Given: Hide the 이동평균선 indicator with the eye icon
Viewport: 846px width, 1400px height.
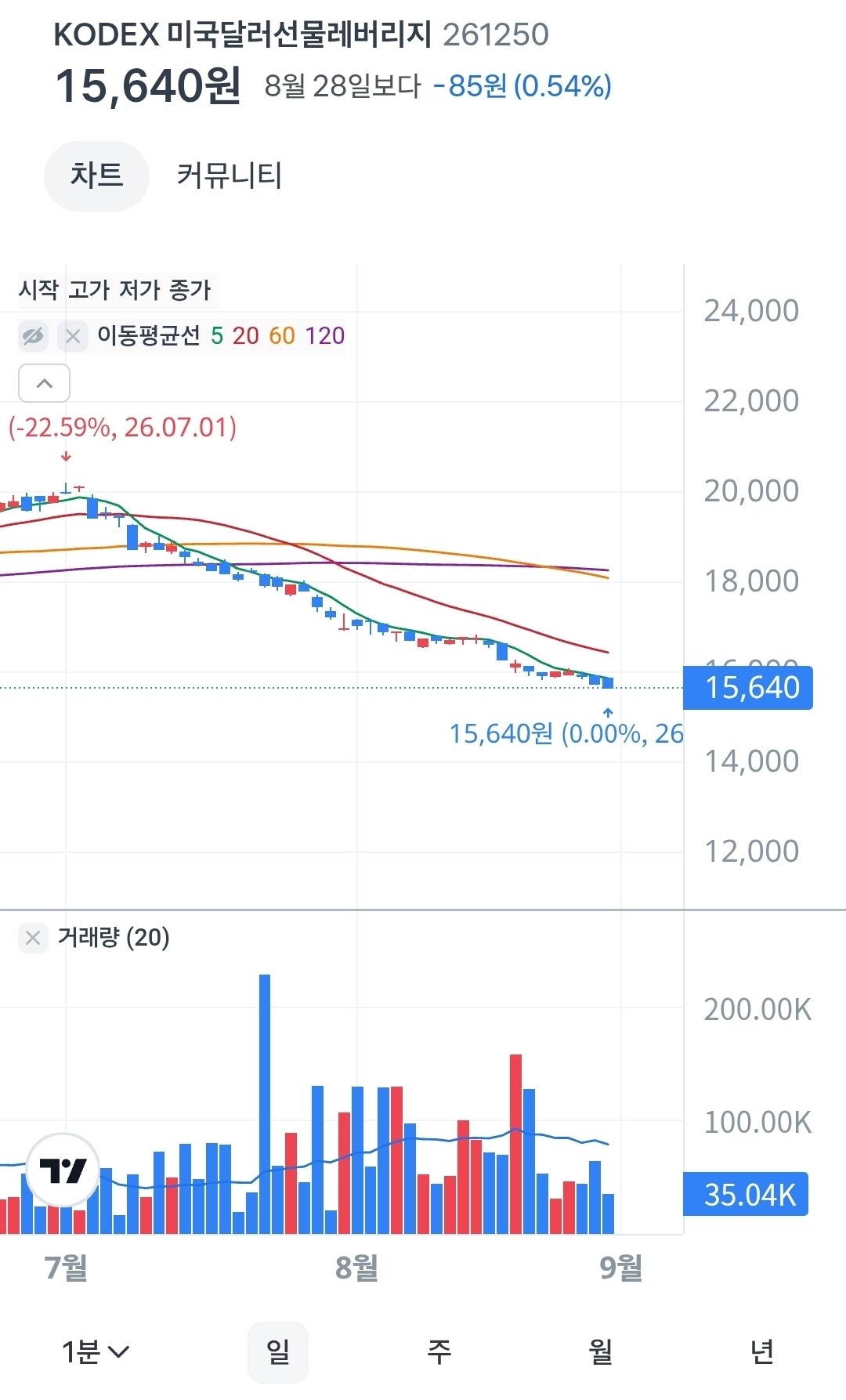Looking at the screenshot, I should point(34,336).
